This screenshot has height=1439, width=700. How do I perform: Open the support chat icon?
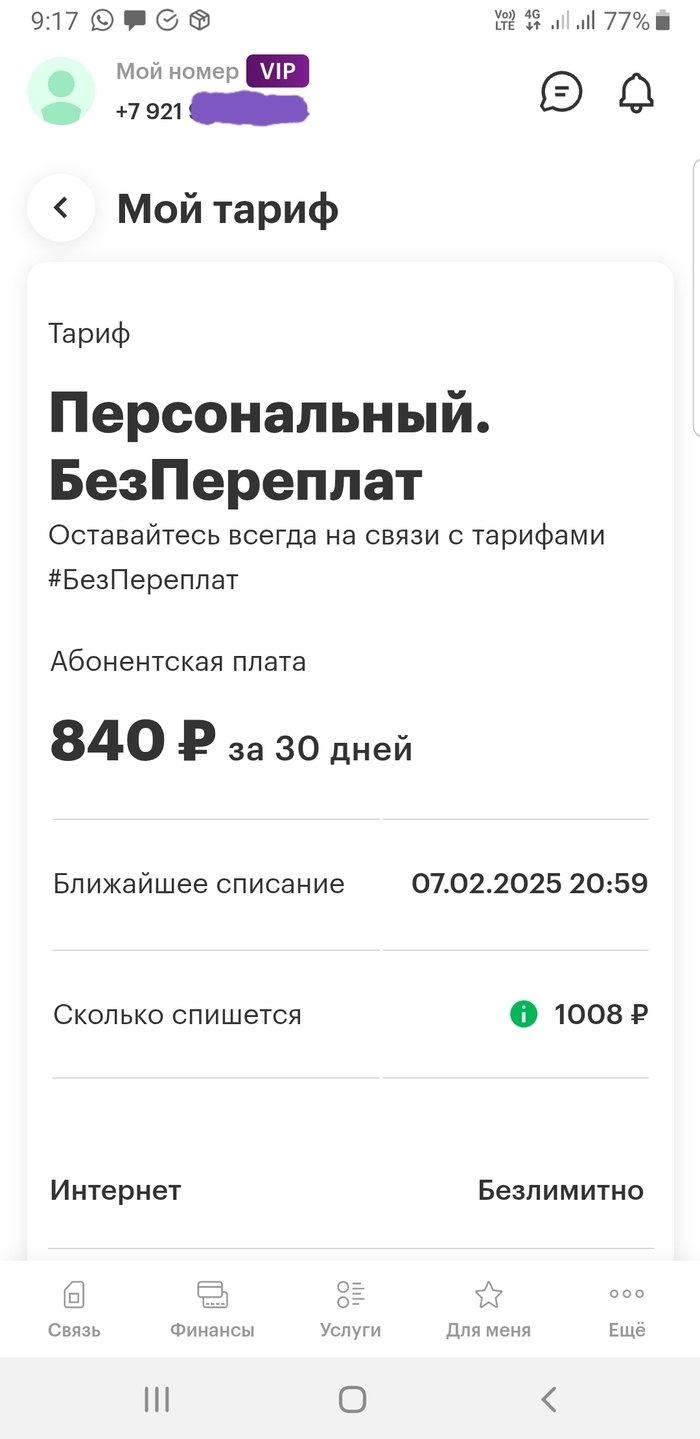[x=561, y=93]
